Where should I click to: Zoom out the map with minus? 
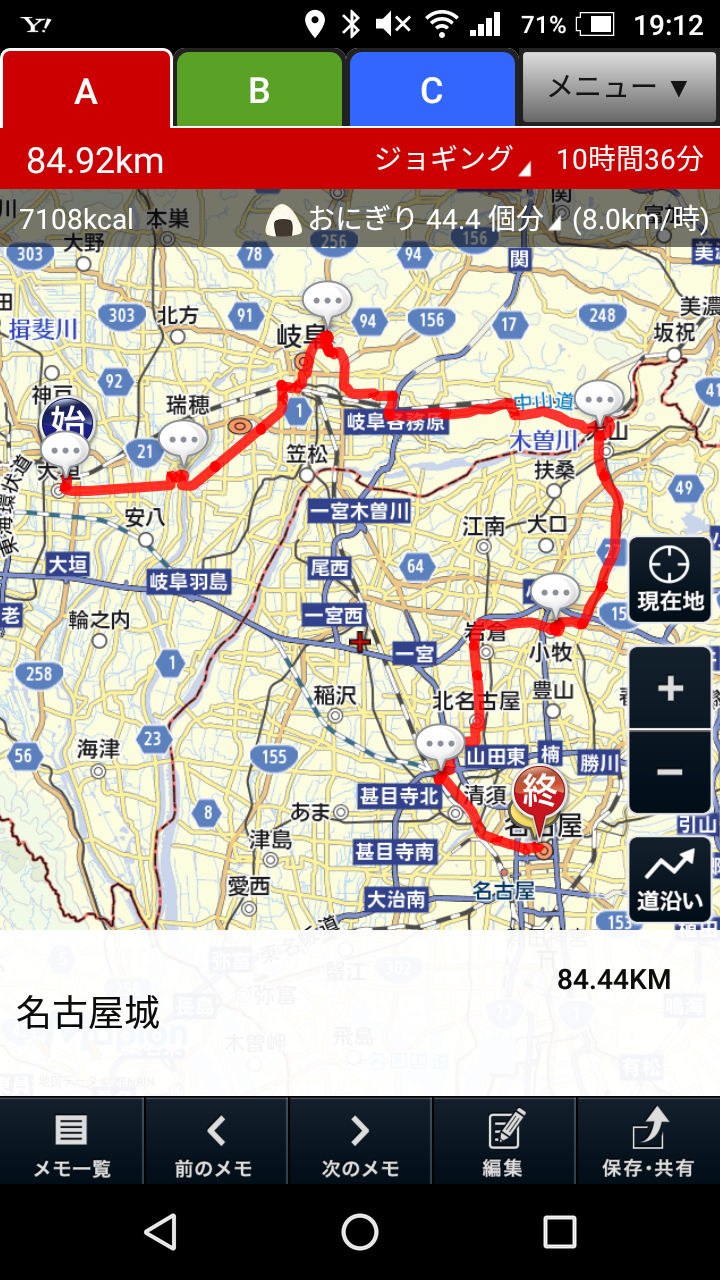tap(670, 772)
